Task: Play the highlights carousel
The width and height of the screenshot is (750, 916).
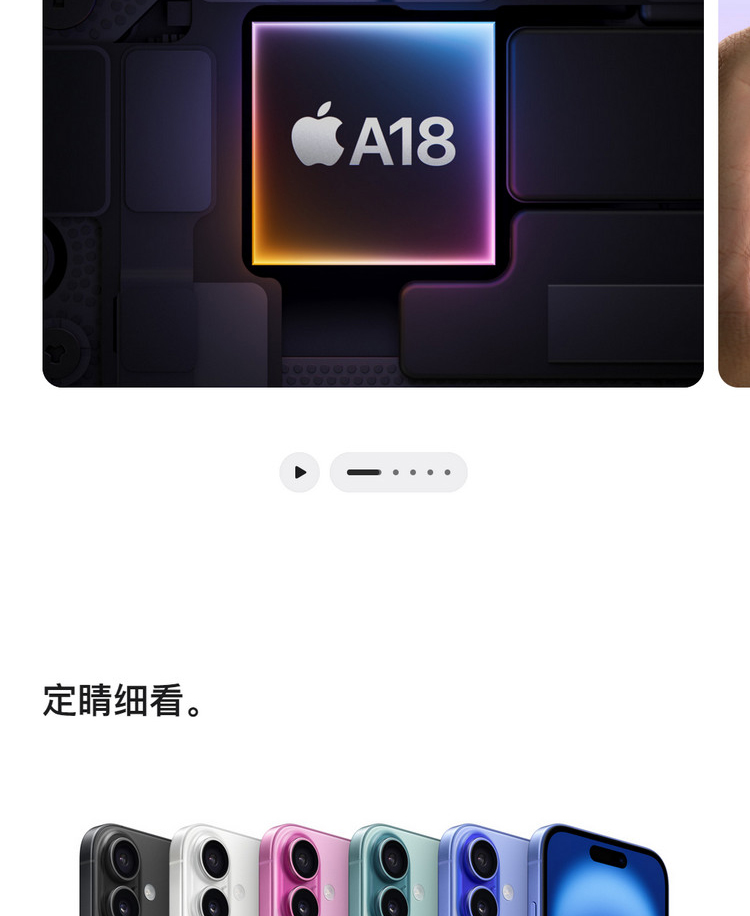Action: [x=299, y=472]
